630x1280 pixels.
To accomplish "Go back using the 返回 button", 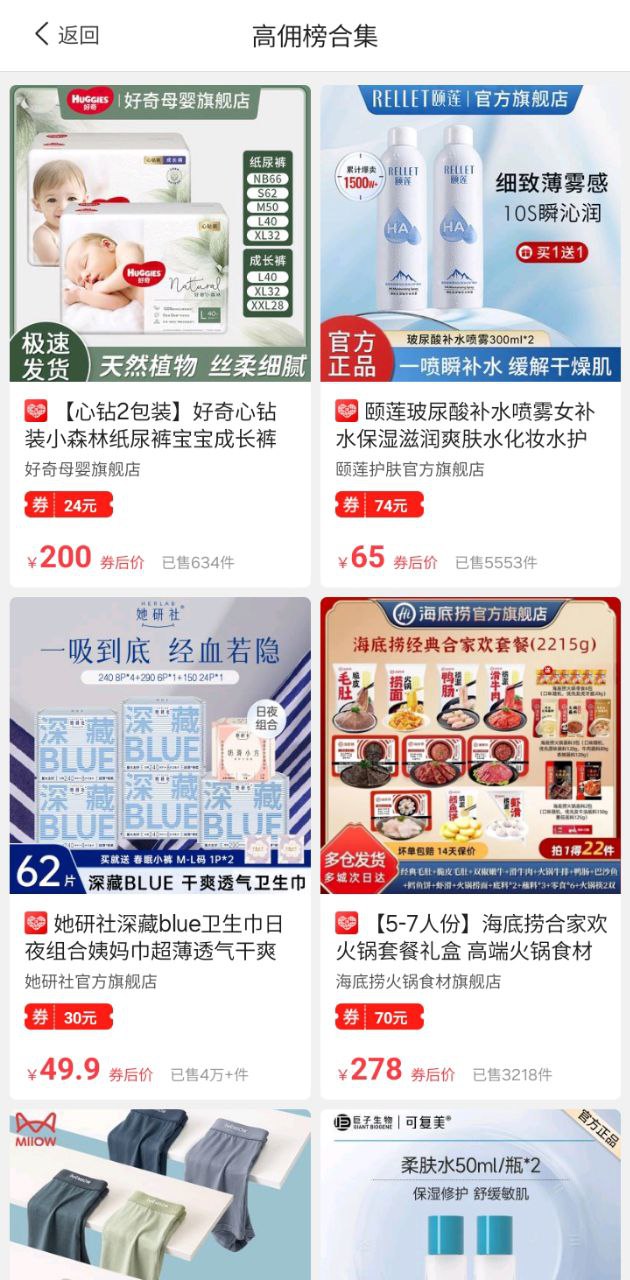I will point(66,35).
